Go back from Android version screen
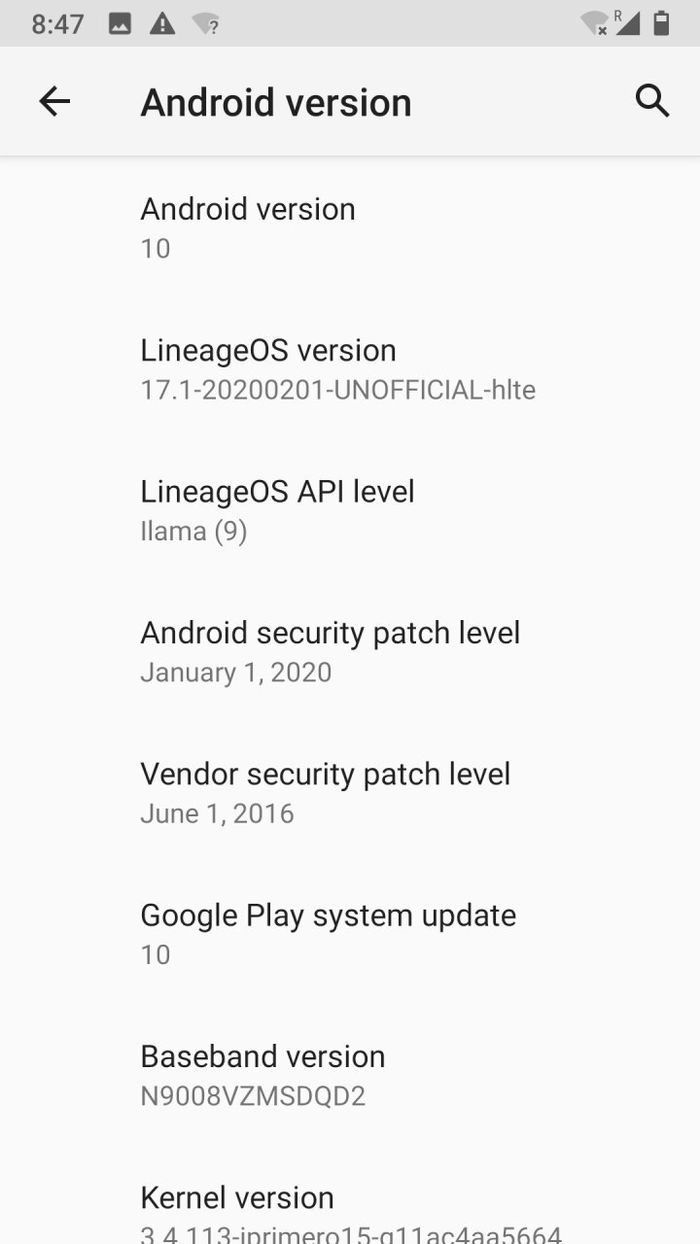700x1244 pixels. 55,101
